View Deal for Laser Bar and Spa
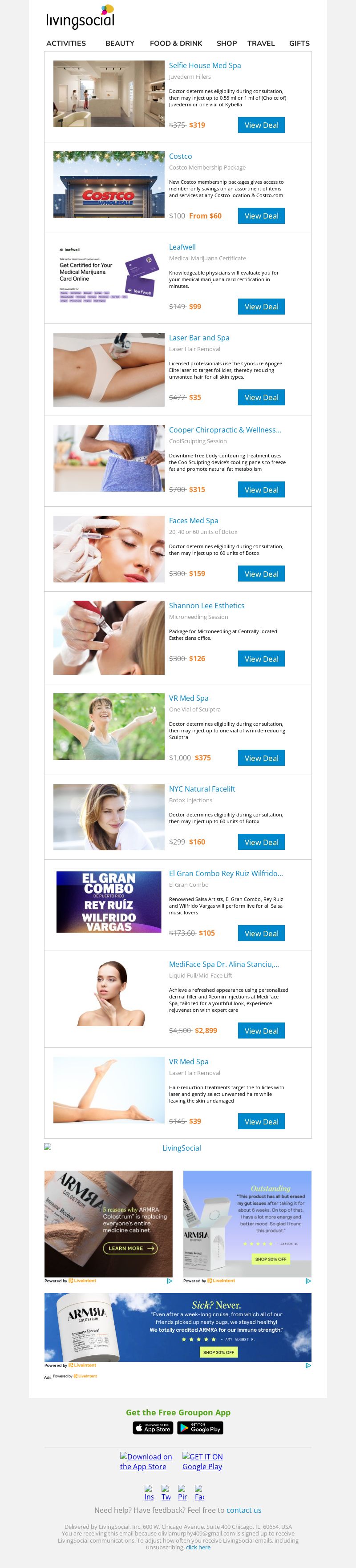The image size is (356, 1568). tap(261, 397)
